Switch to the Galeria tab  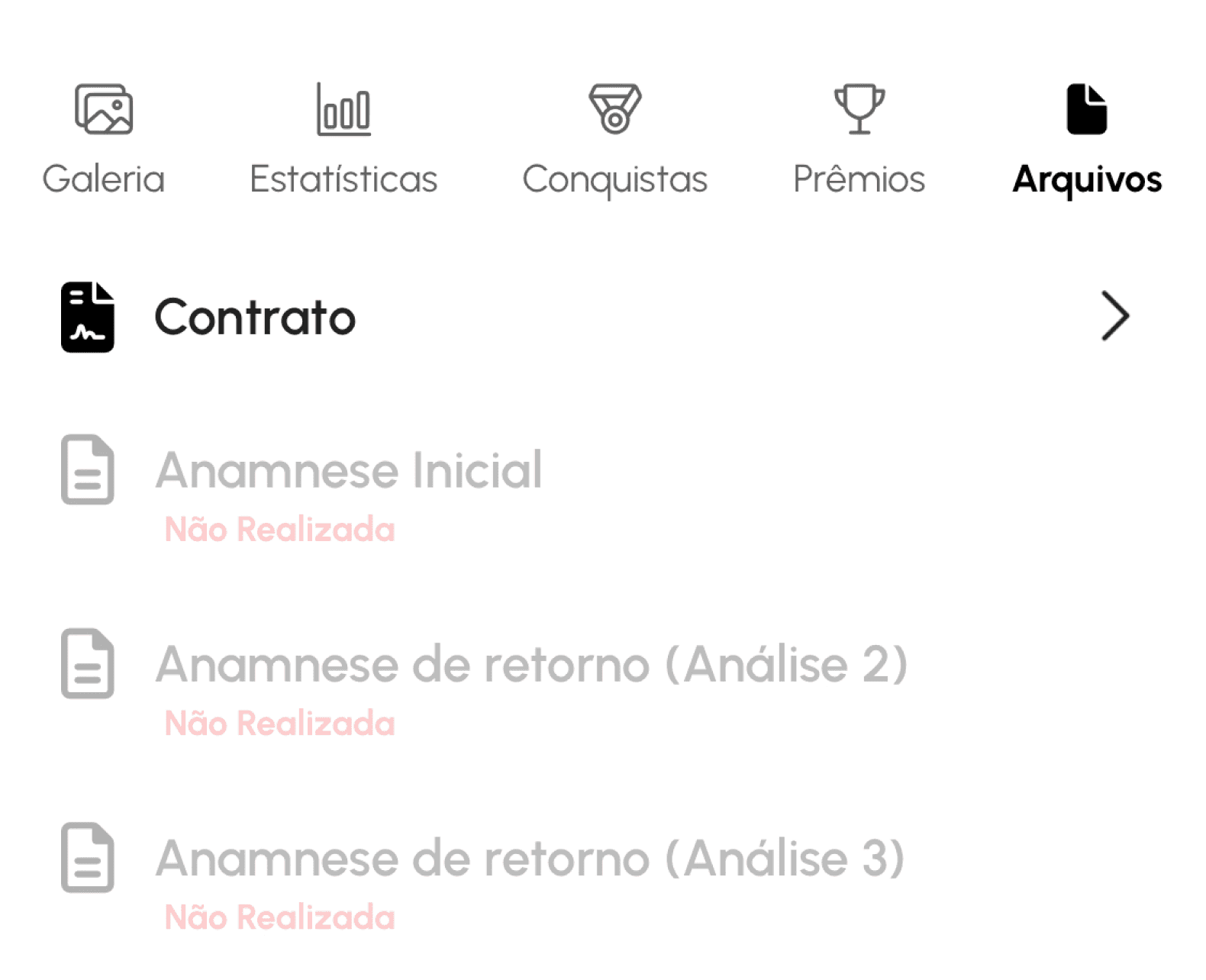pos(104,140)
